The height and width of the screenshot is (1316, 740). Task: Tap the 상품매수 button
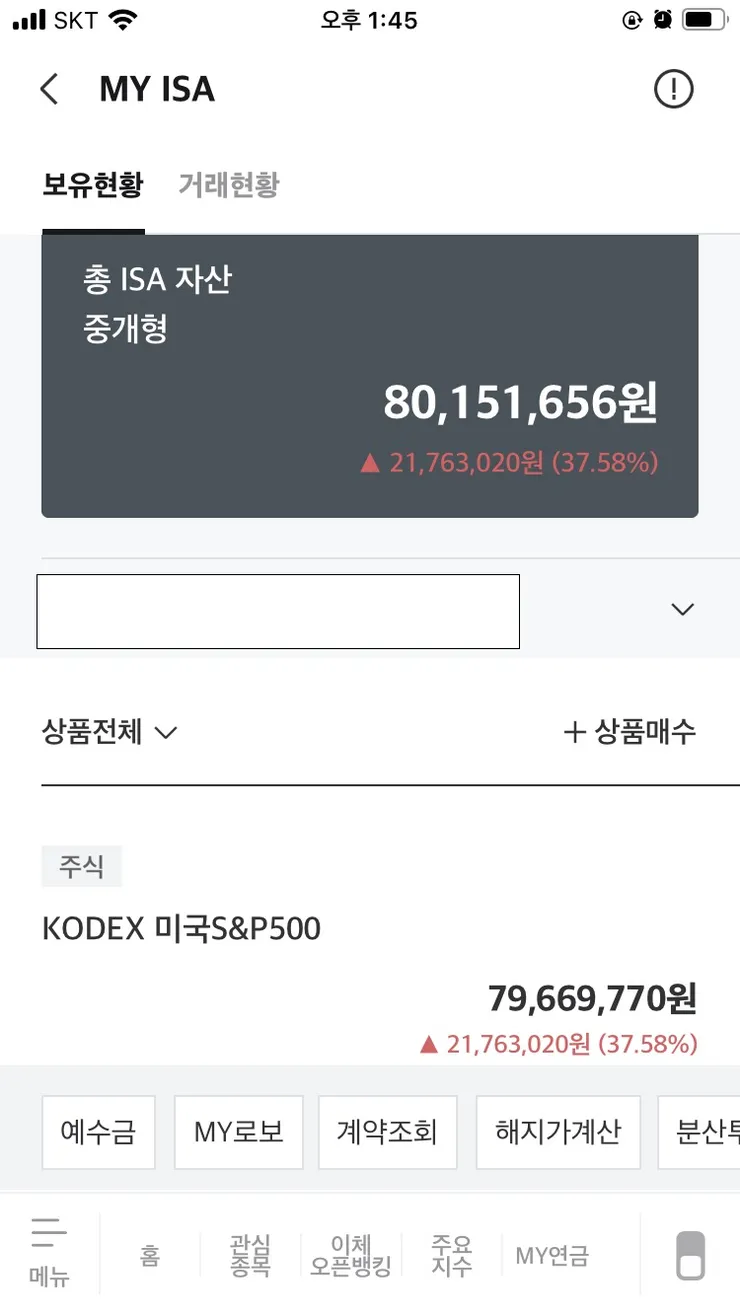point(630,732)
